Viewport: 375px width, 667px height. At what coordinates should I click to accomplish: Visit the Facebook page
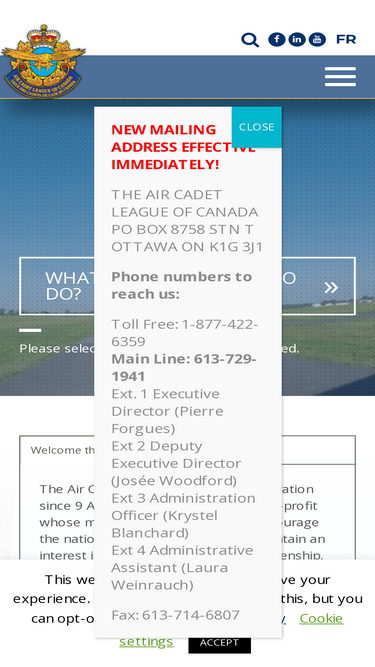[x=276, y=40]
